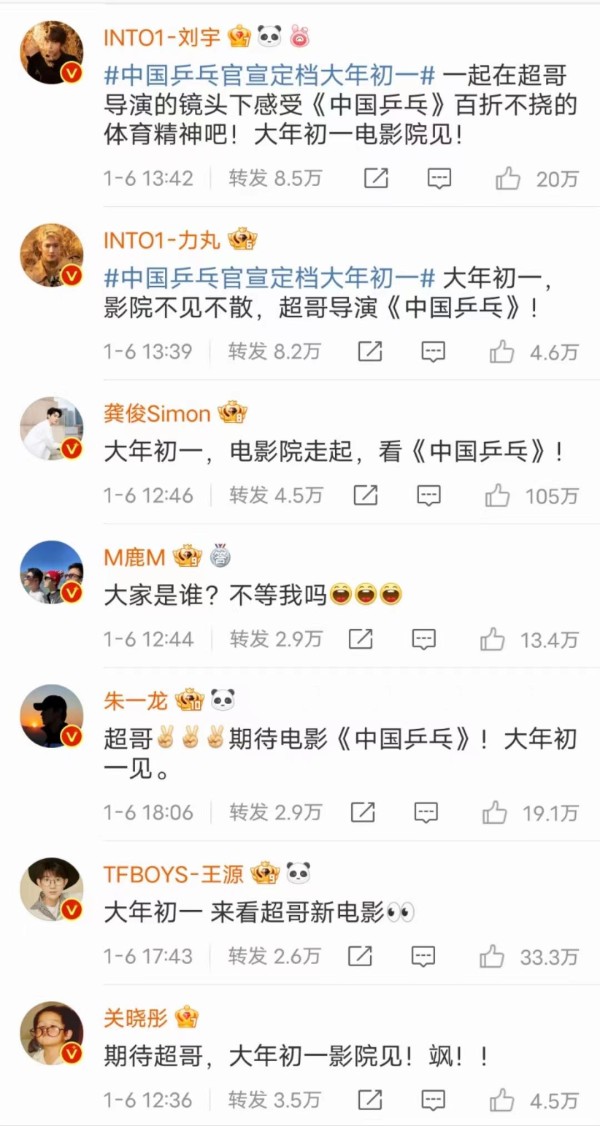600x1126 pixels.
Task: View 关晓彤's profile from her avatar
Action: coord(52,1033)
